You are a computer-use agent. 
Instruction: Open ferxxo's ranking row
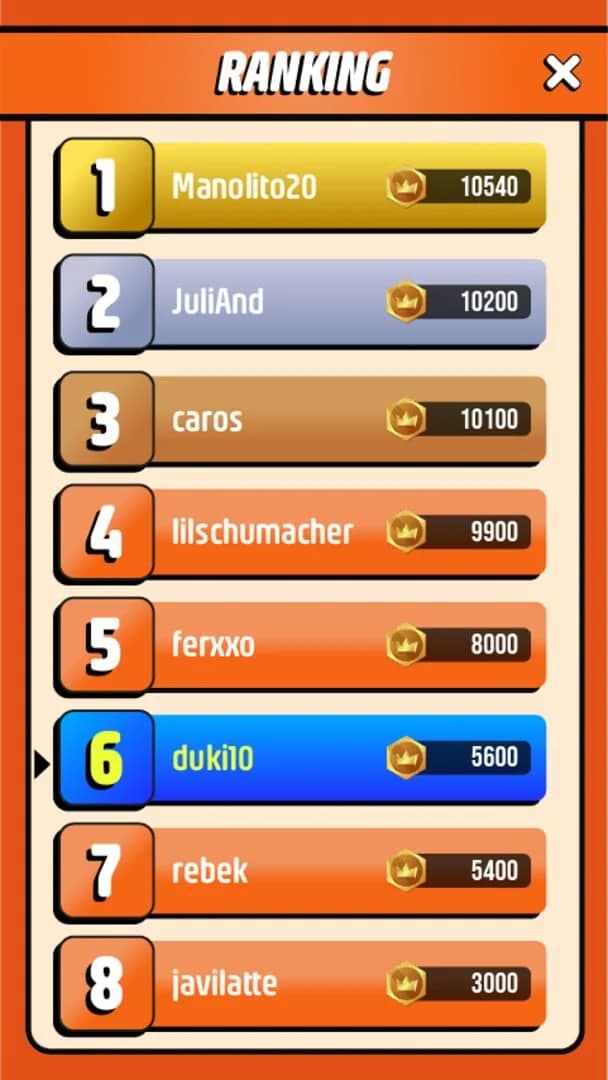pos(300,645)
